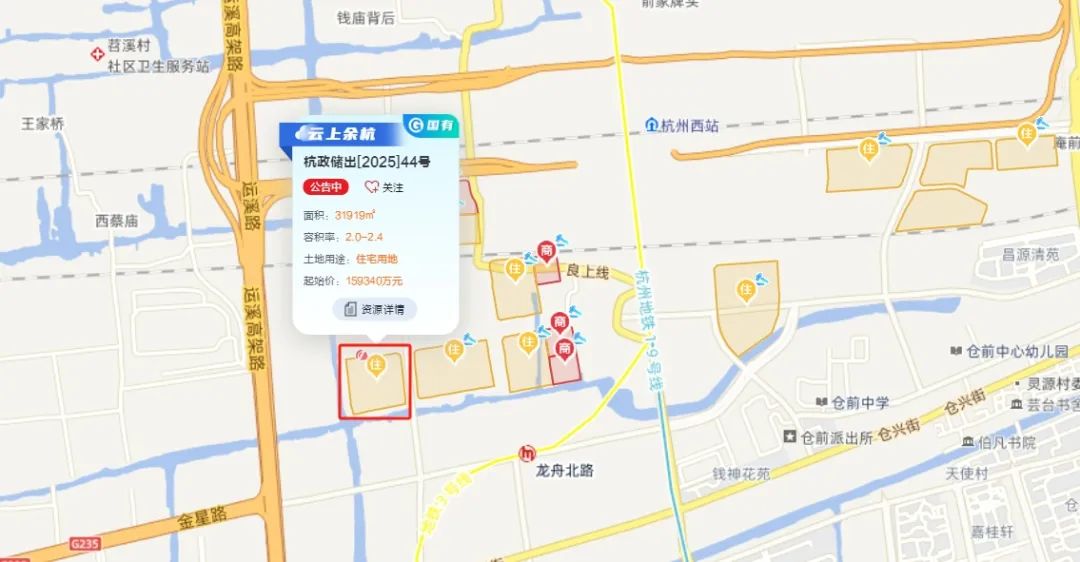The image size is (1080, 562).
Task: Select the 住 marker inside the red-outlined parcel
Action: point(376,367)
